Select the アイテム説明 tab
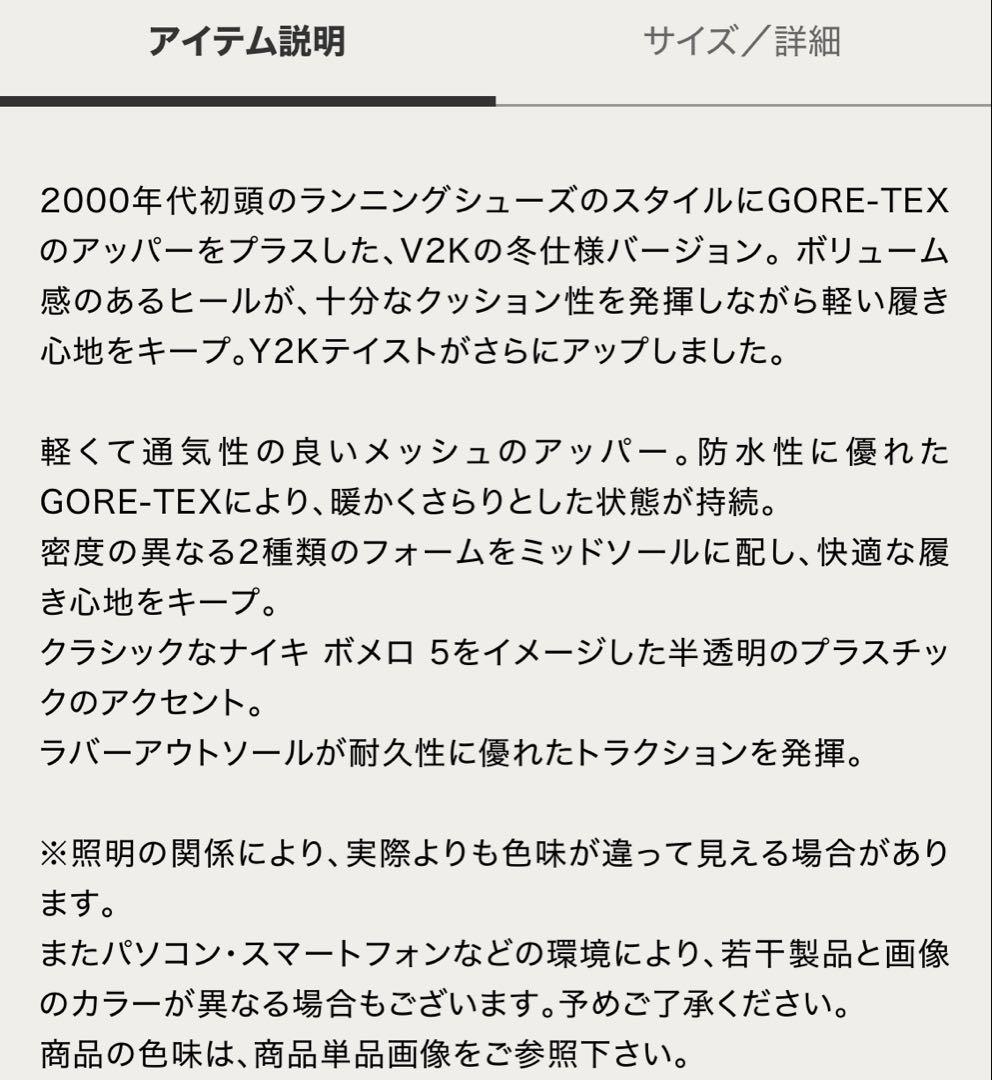Viewport: 992px width, 1080px height. click(246, 42)
